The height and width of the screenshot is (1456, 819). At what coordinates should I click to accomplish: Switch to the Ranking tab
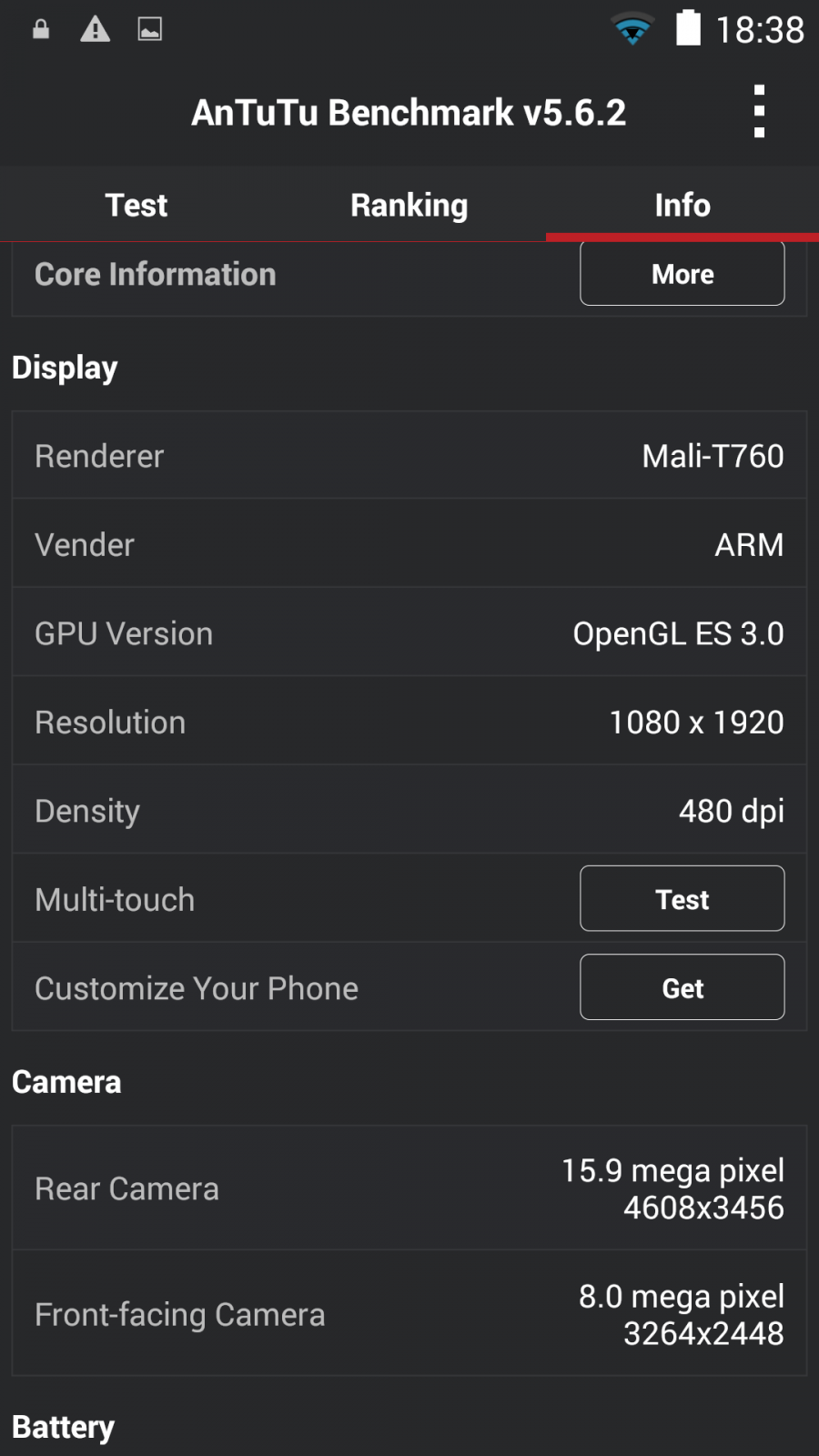[409, 205]
